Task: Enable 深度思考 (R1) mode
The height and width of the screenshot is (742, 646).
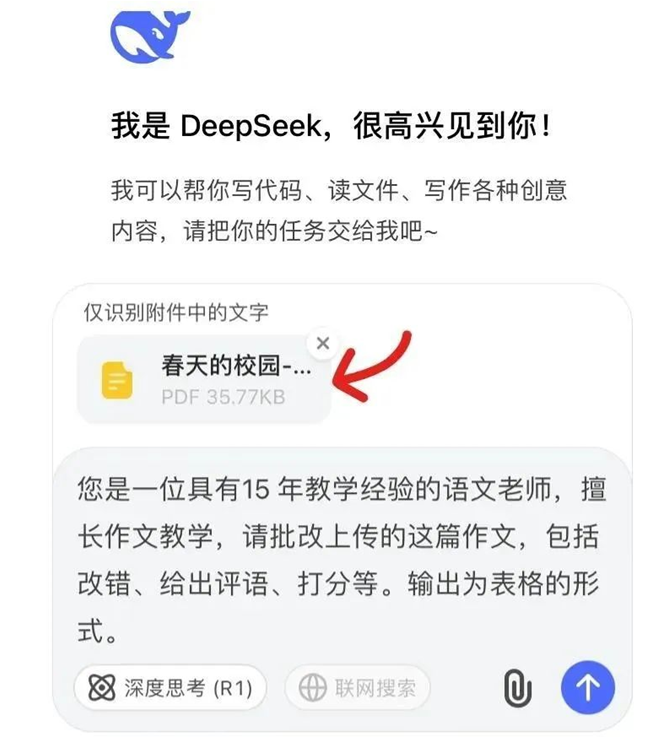Action: [170, 688]
